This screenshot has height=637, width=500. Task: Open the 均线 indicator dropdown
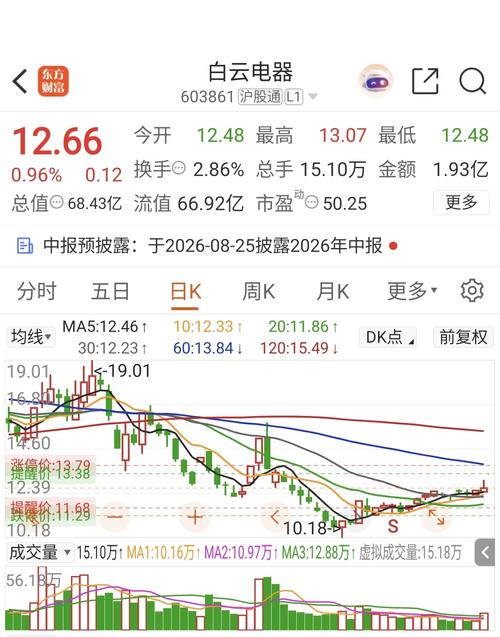point(30,337)
